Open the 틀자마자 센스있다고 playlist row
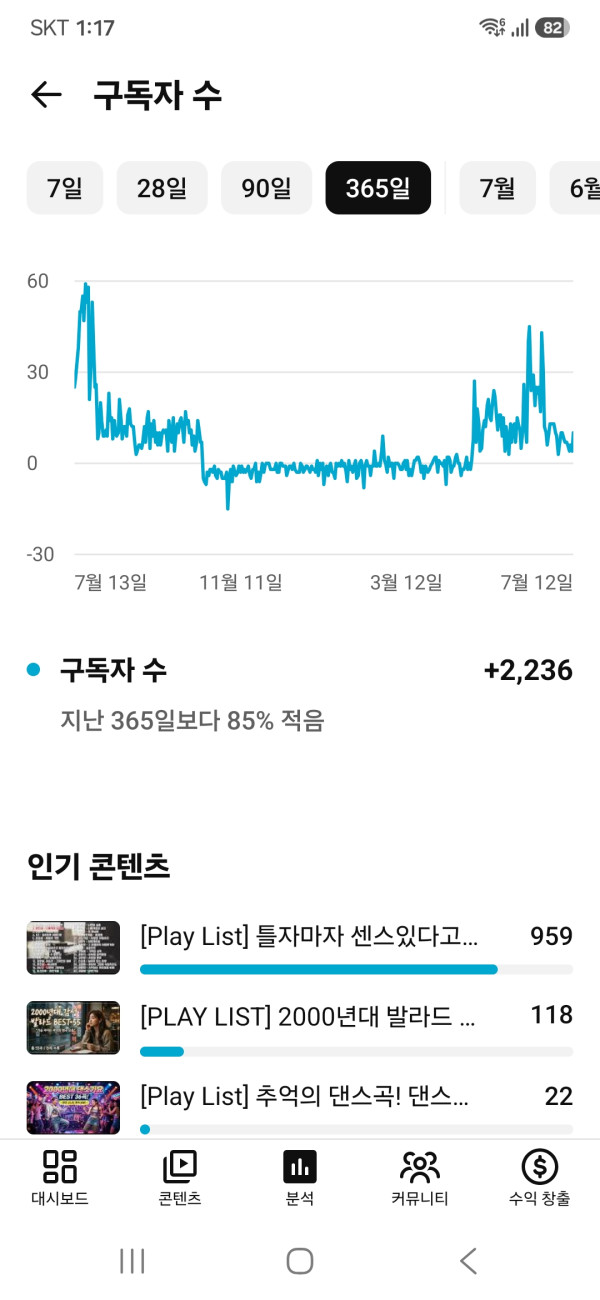 coord(300,948)
